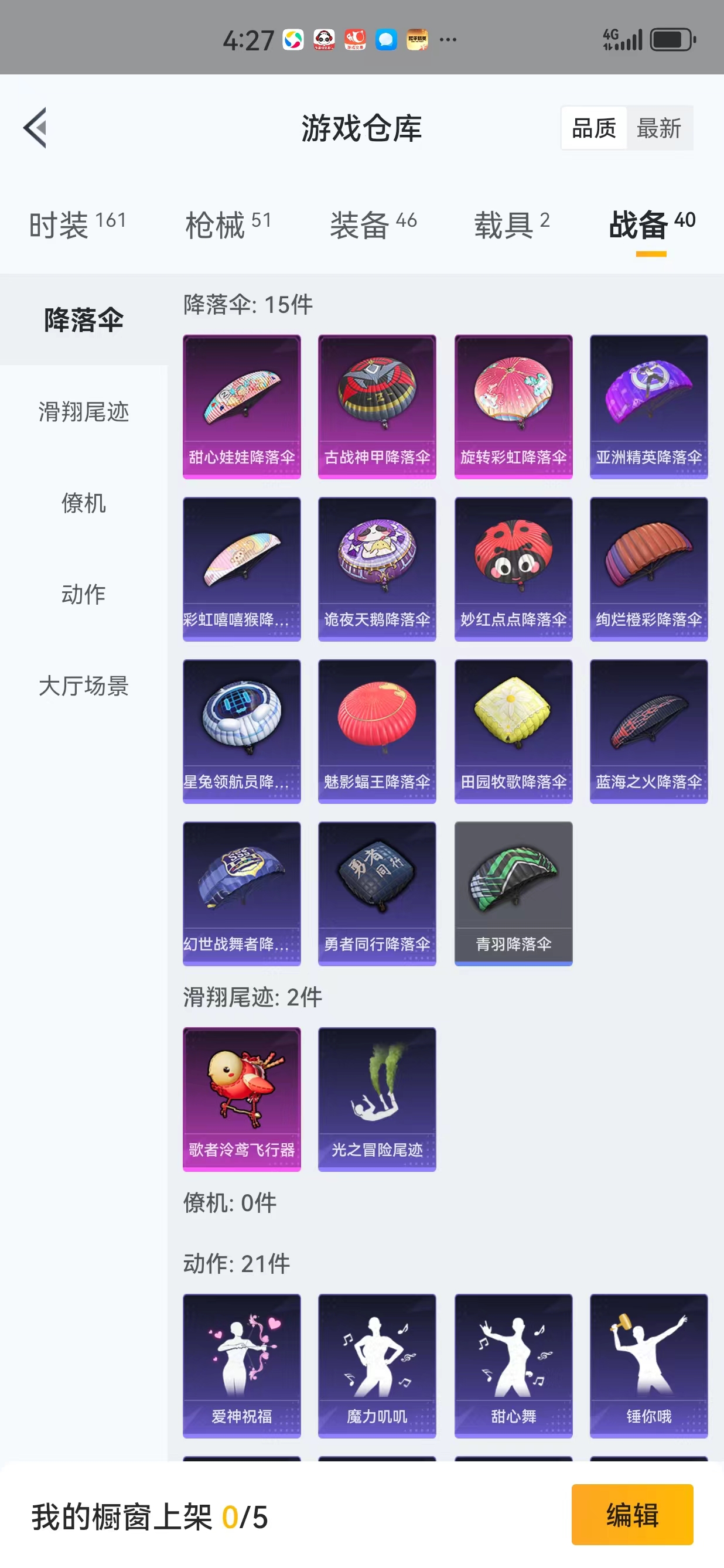Switch to the 装备 tab
The height and width of the screenshot is (1568, 724).
(x=373, y=224)
